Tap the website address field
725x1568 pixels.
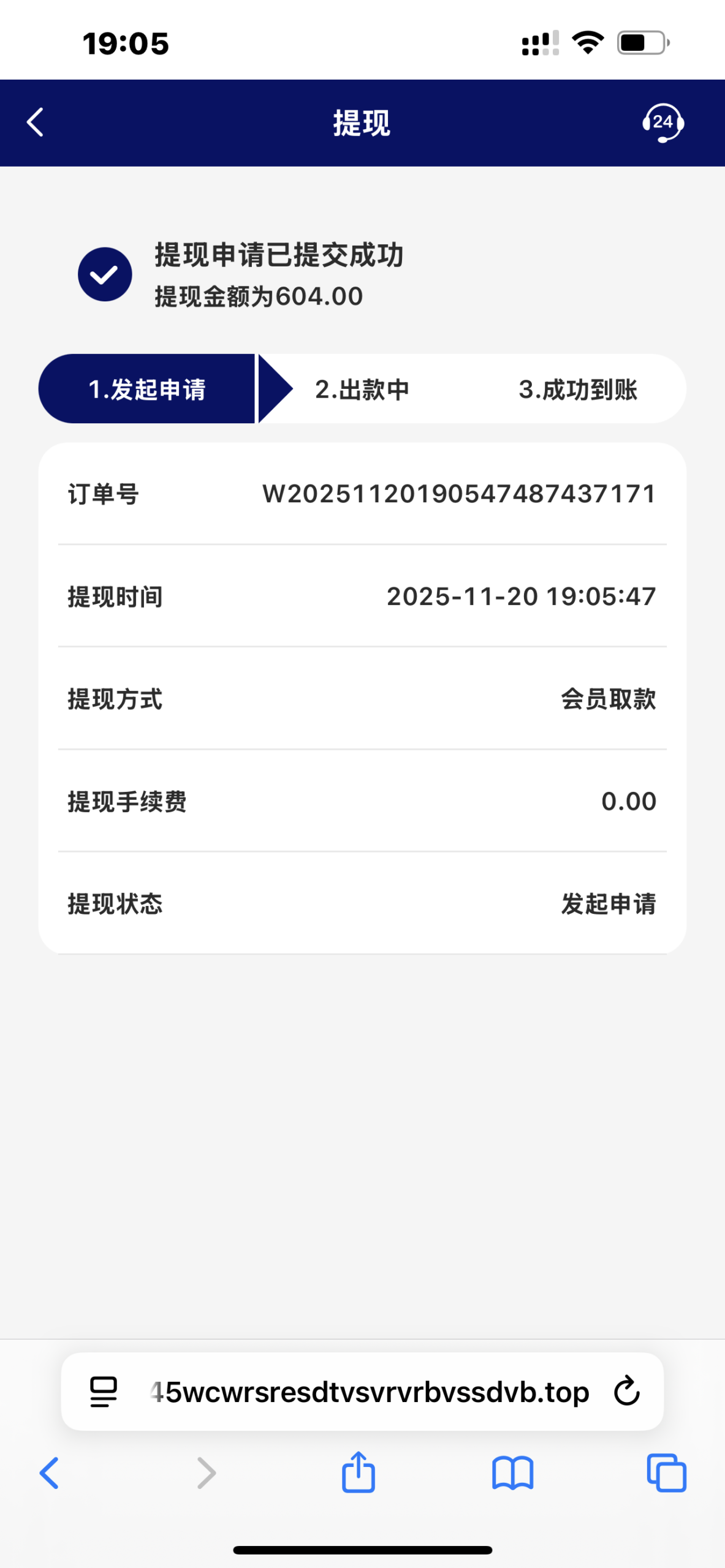click(368, 1390)
